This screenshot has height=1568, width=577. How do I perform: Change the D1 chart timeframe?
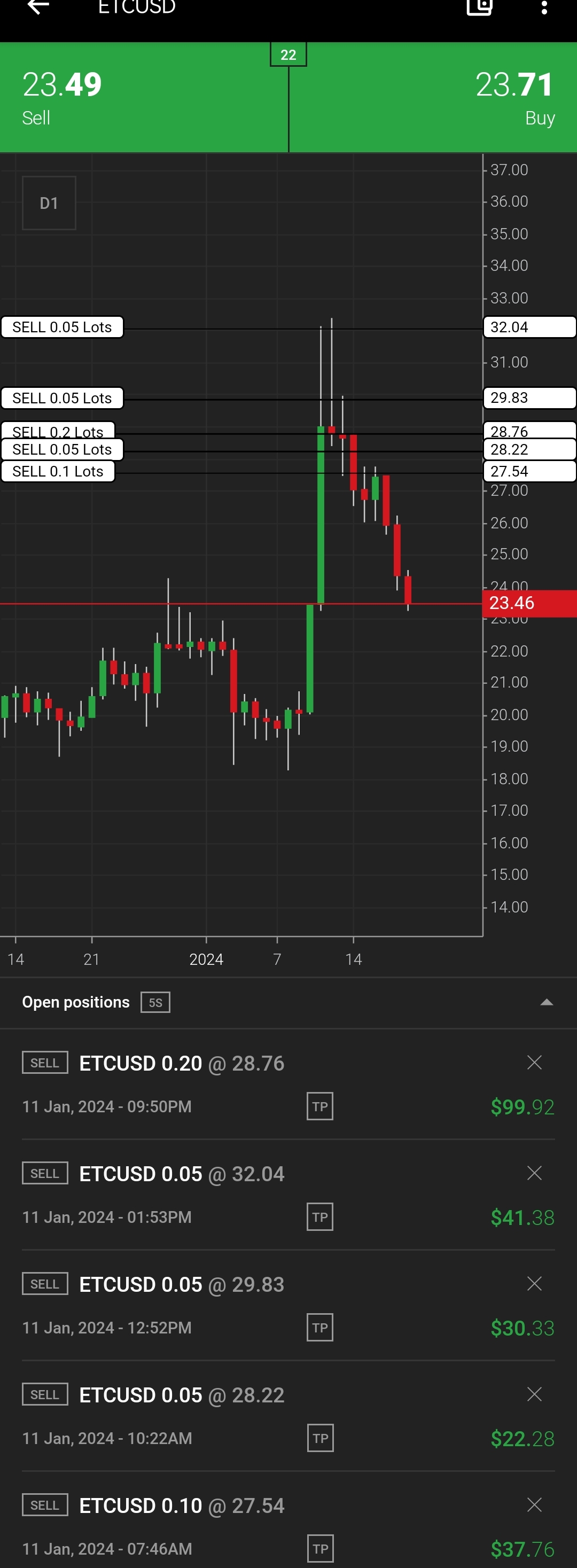(49, 204)
